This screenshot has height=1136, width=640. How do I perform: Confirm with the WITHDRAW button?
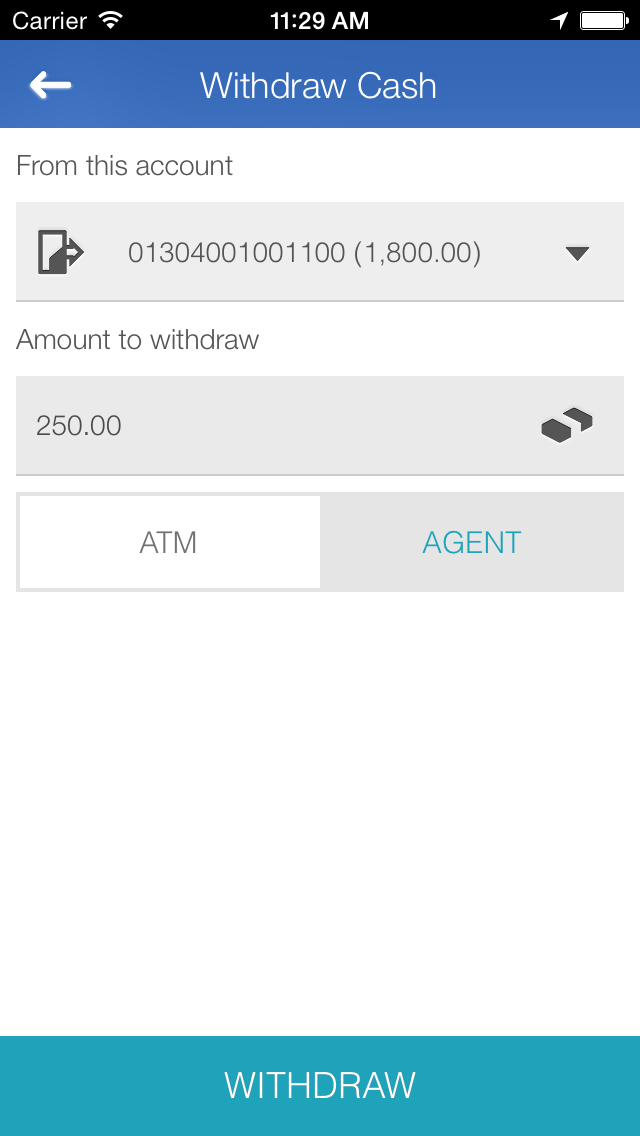320,1085
